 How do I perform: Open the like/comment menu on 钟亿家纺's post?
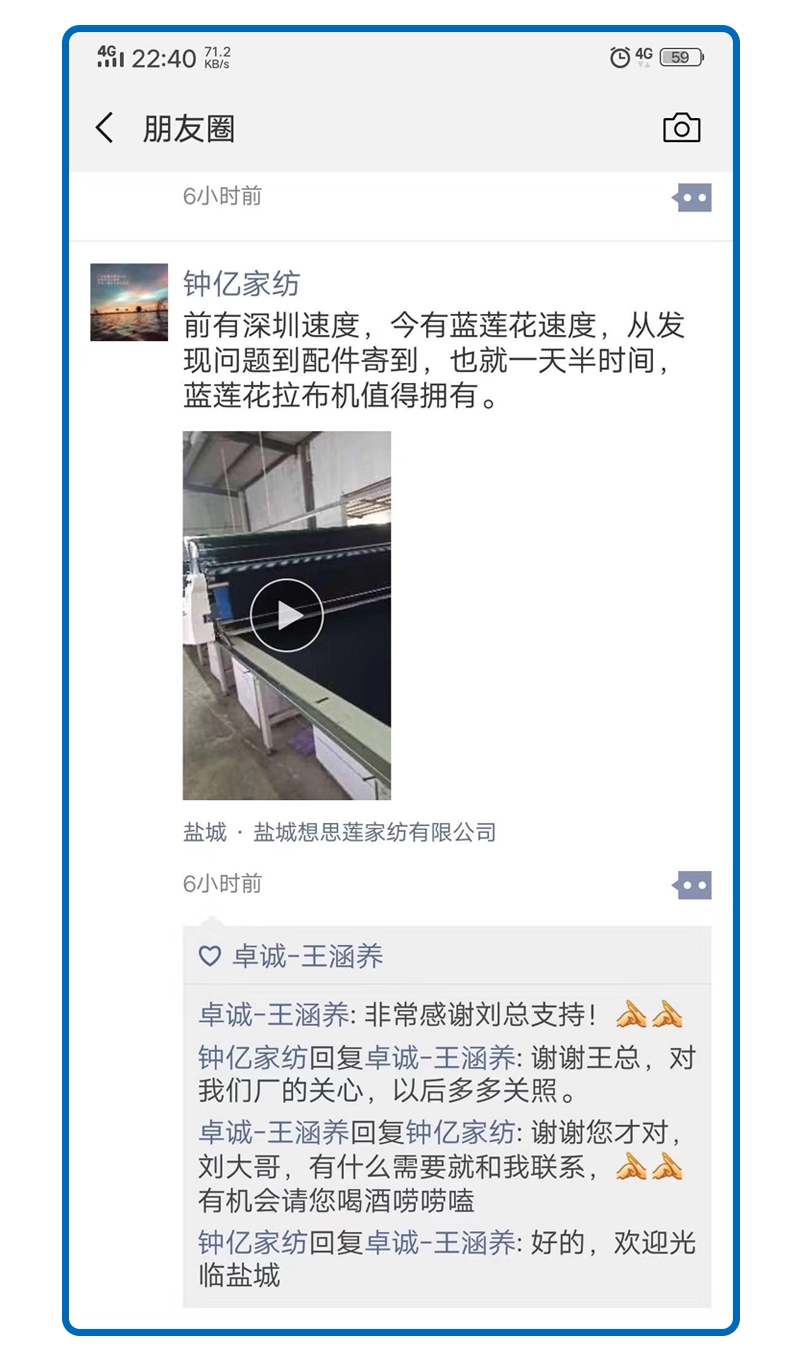[693, 885]
